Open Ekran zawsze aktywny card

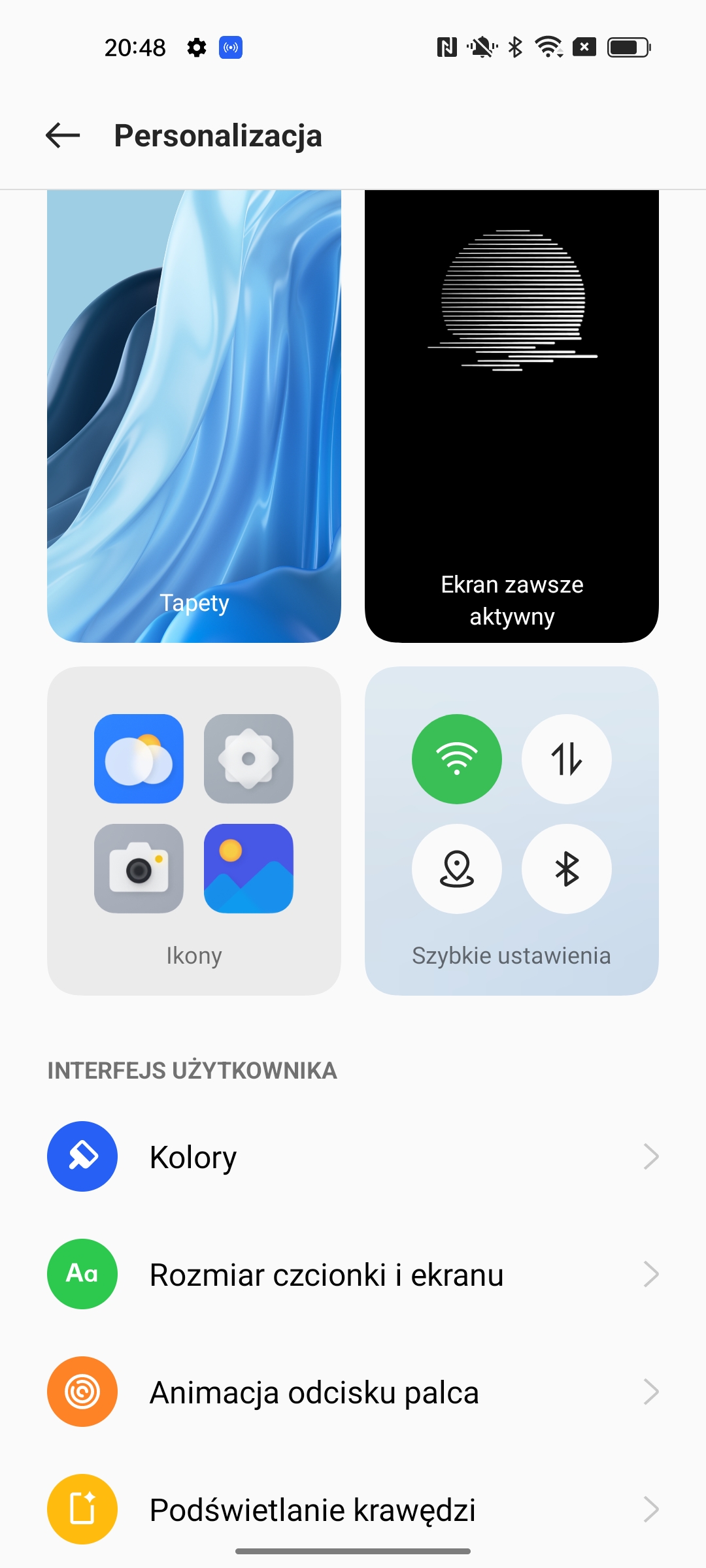coord(511,416)
